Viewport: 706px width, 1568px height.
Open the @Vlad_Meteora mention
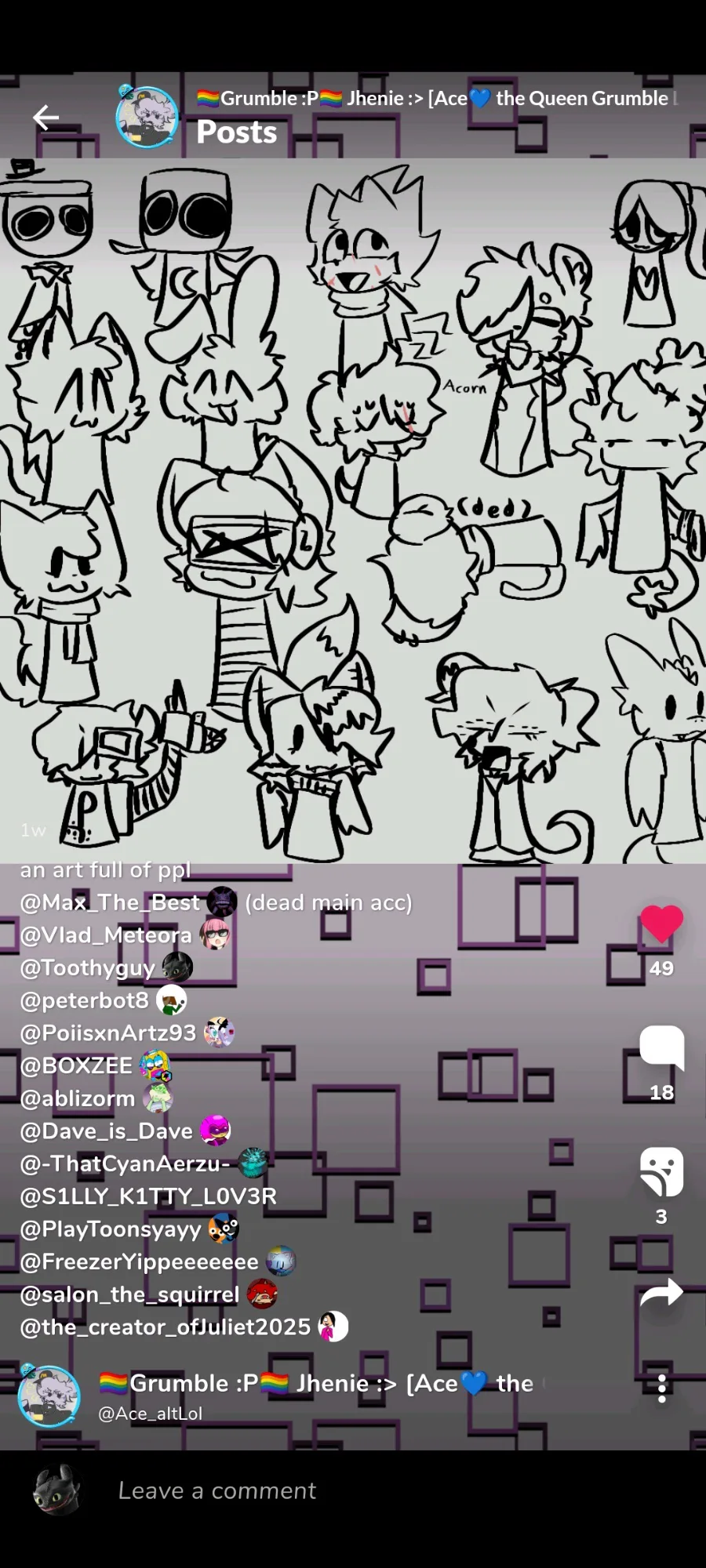pos(106,935)
